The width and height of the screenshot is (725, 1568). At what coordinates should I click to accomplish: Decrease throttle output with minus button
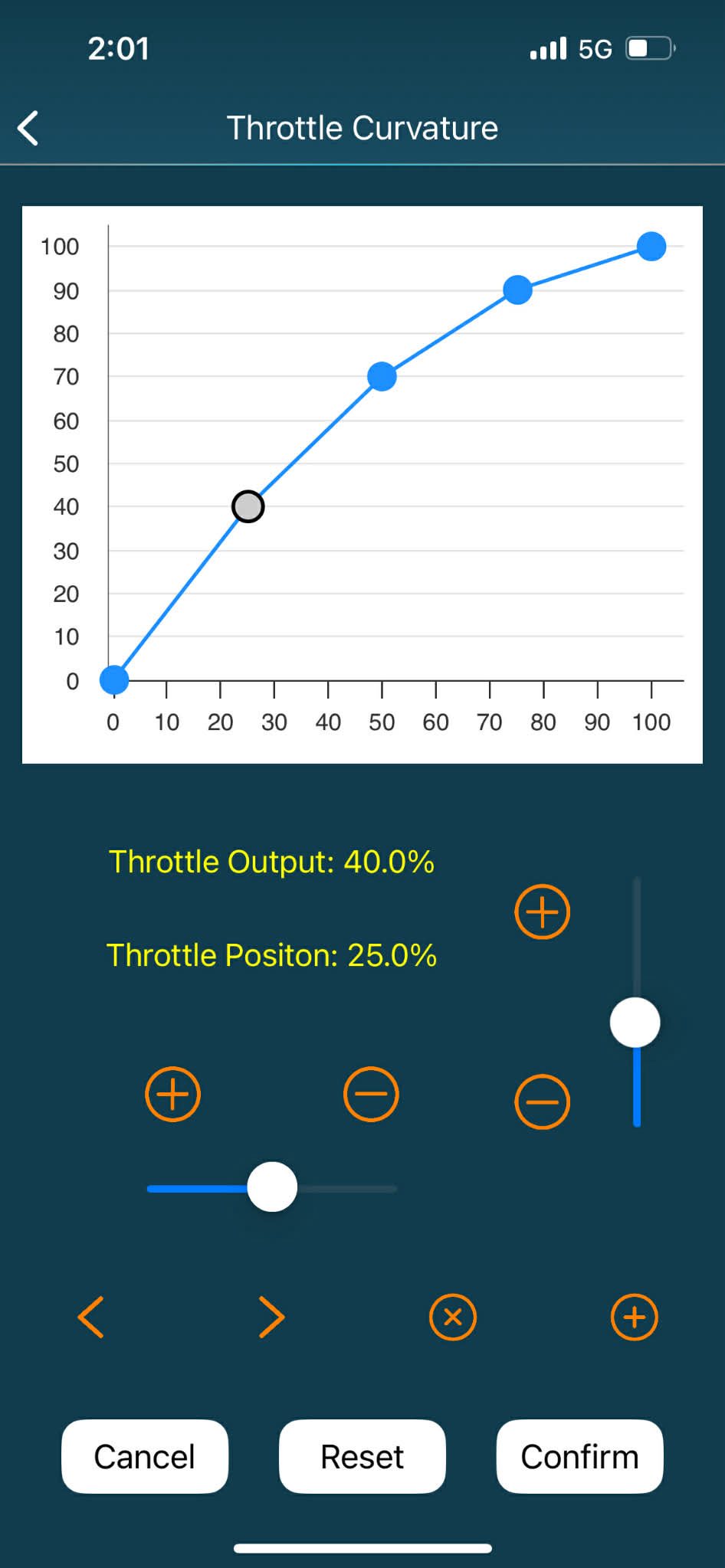tap(542, 1102)
